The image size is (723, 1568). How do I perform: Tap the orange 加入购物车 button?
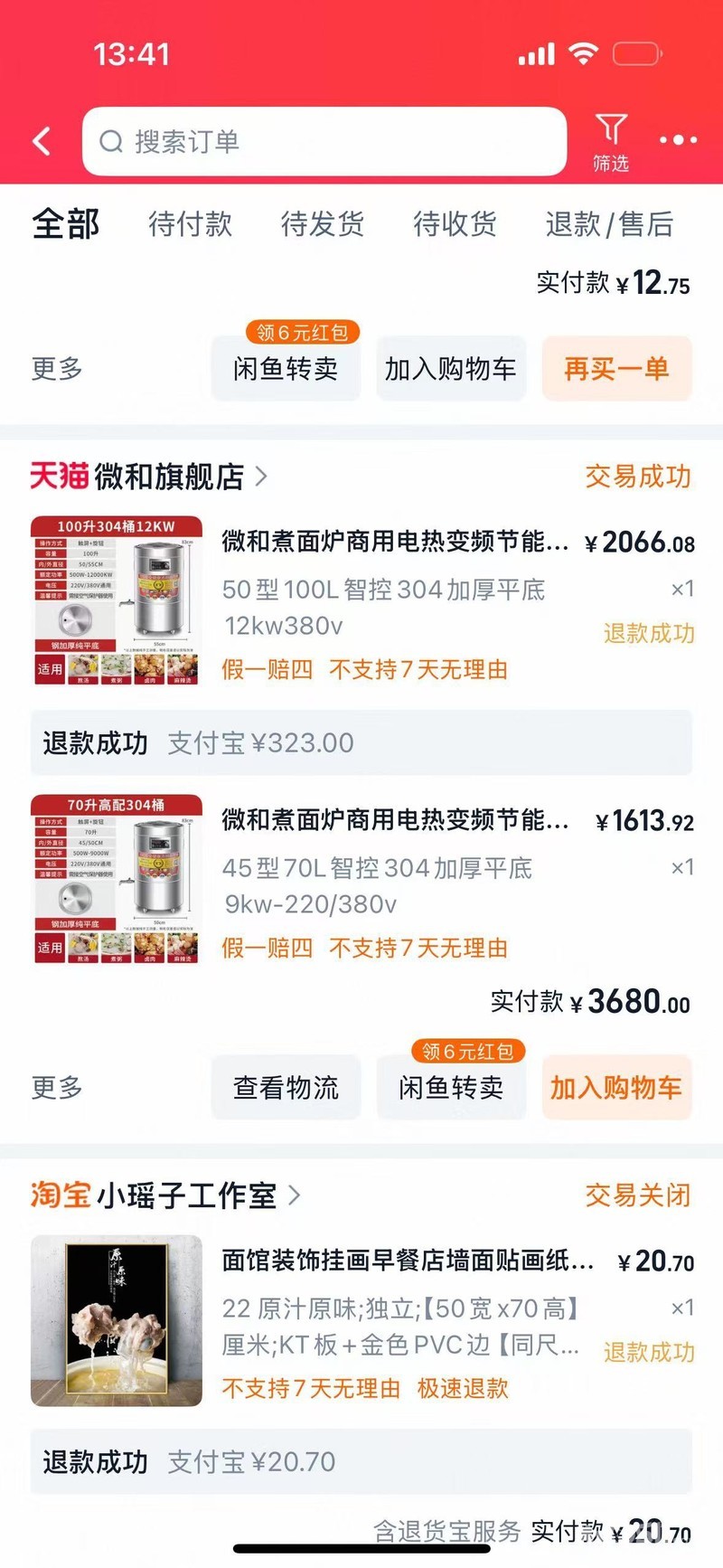[617, 1087]
